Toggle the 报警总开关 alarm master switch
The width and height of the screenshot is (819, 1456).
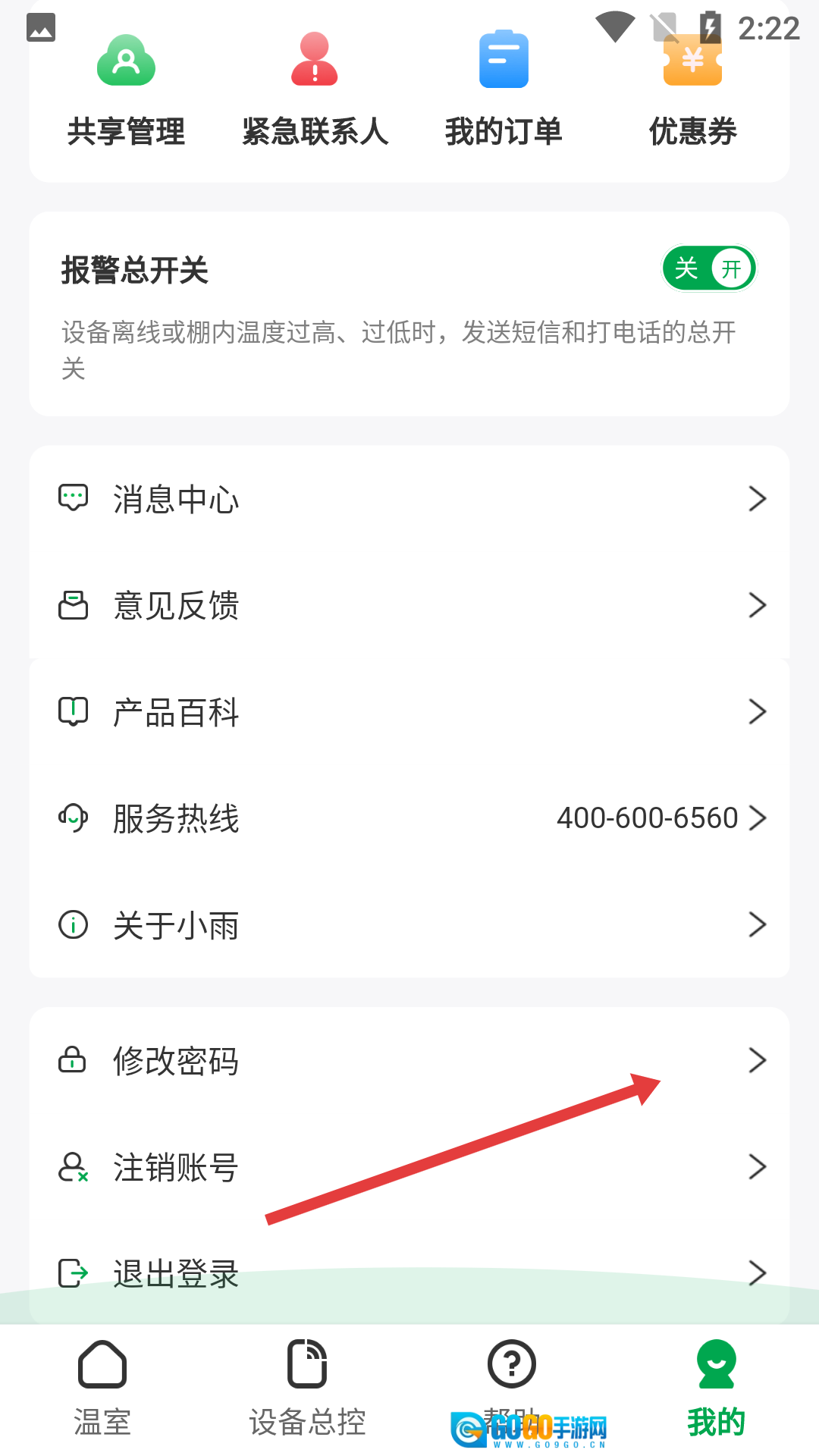(709, 268)
